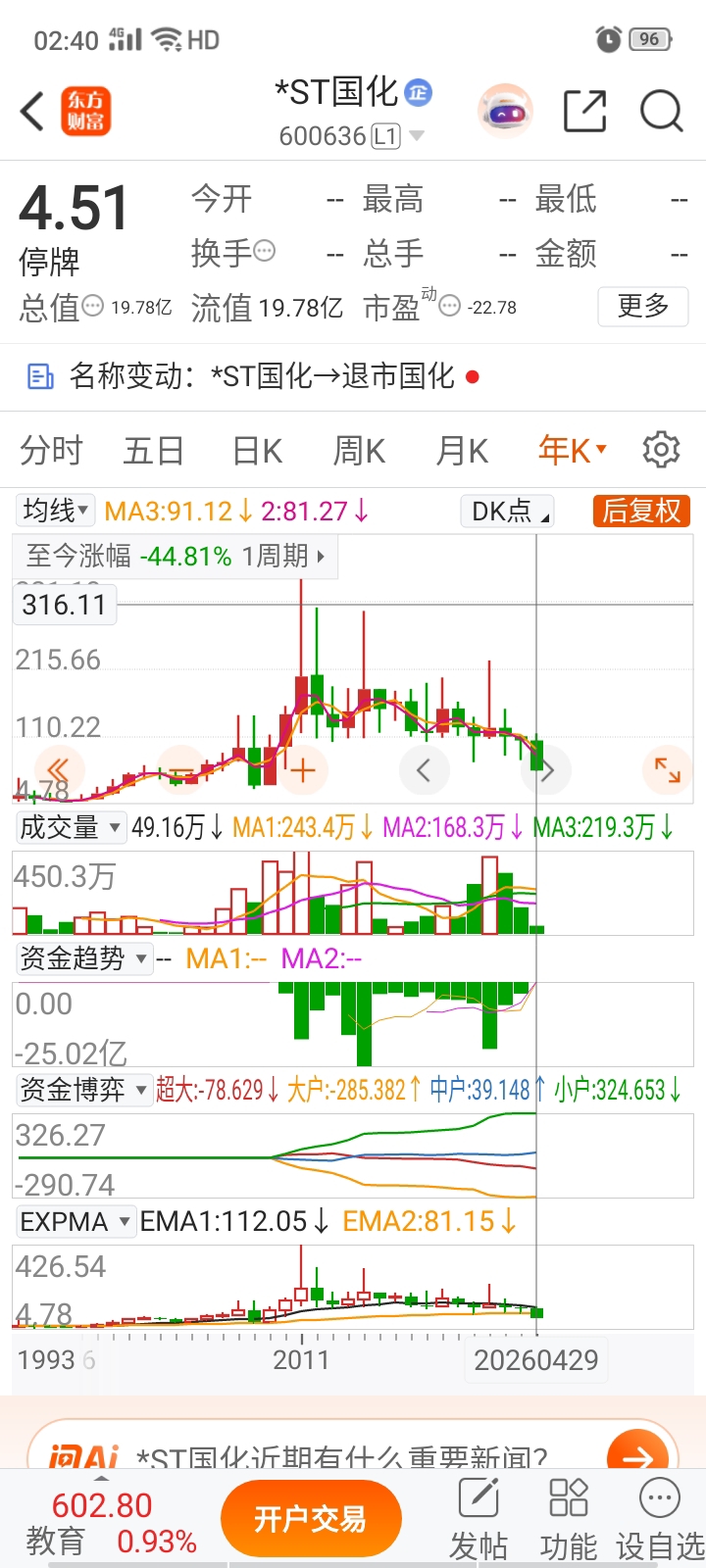This screenshot has height=1568, width=706.
Task: Expand the 均线 indicator dropdown
Action: click(56, 511)
